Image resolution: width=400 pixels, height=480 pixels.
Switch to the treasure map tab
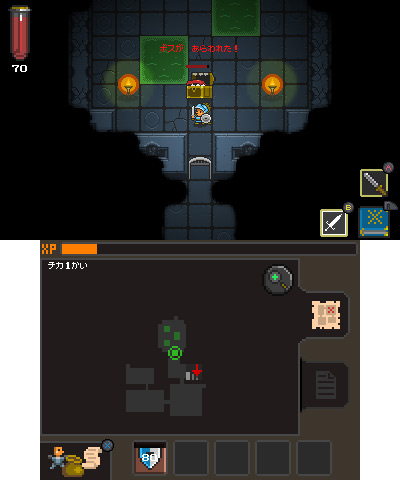pos(326,315)
